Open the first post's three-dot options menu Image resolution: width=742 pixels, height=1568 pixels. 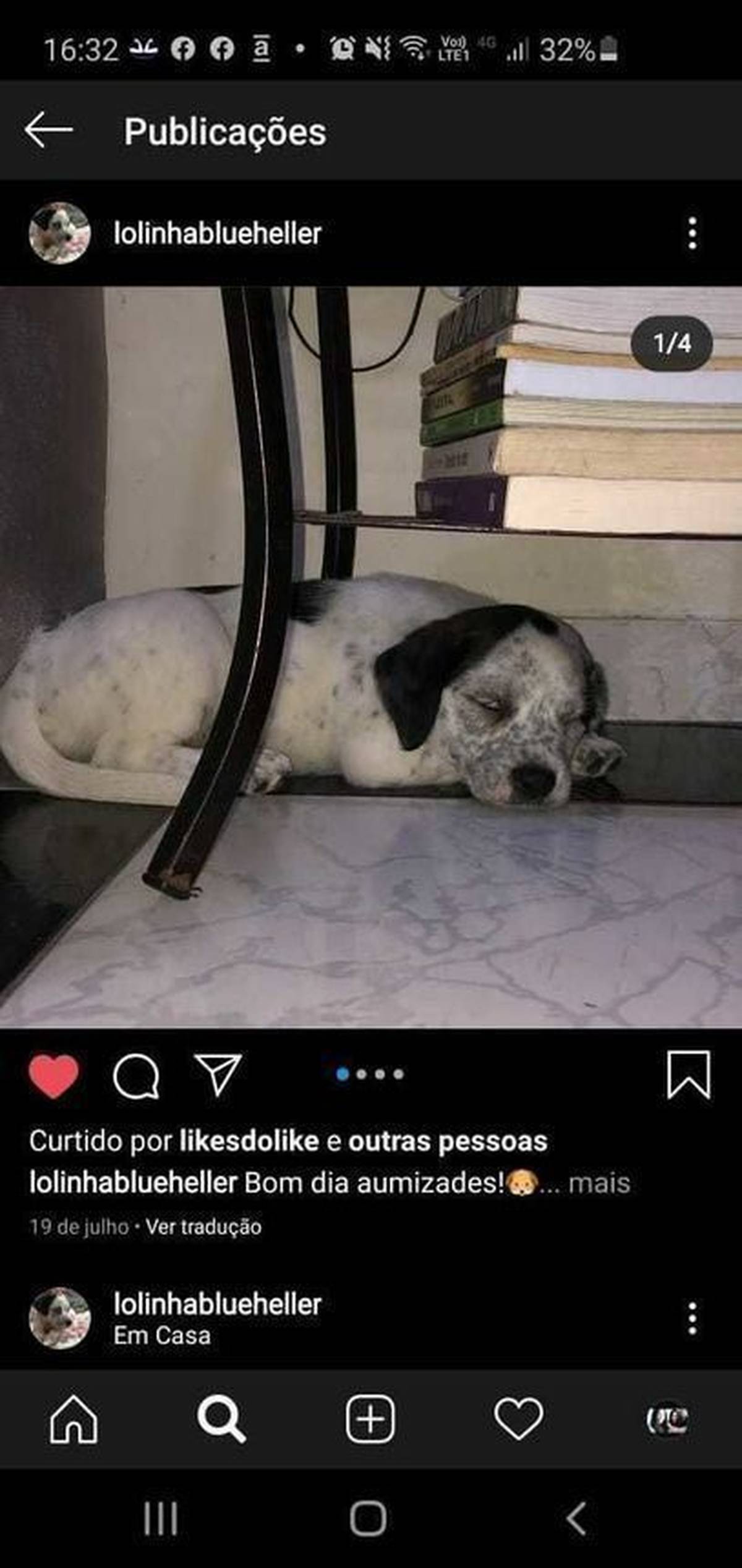[692, 234]
